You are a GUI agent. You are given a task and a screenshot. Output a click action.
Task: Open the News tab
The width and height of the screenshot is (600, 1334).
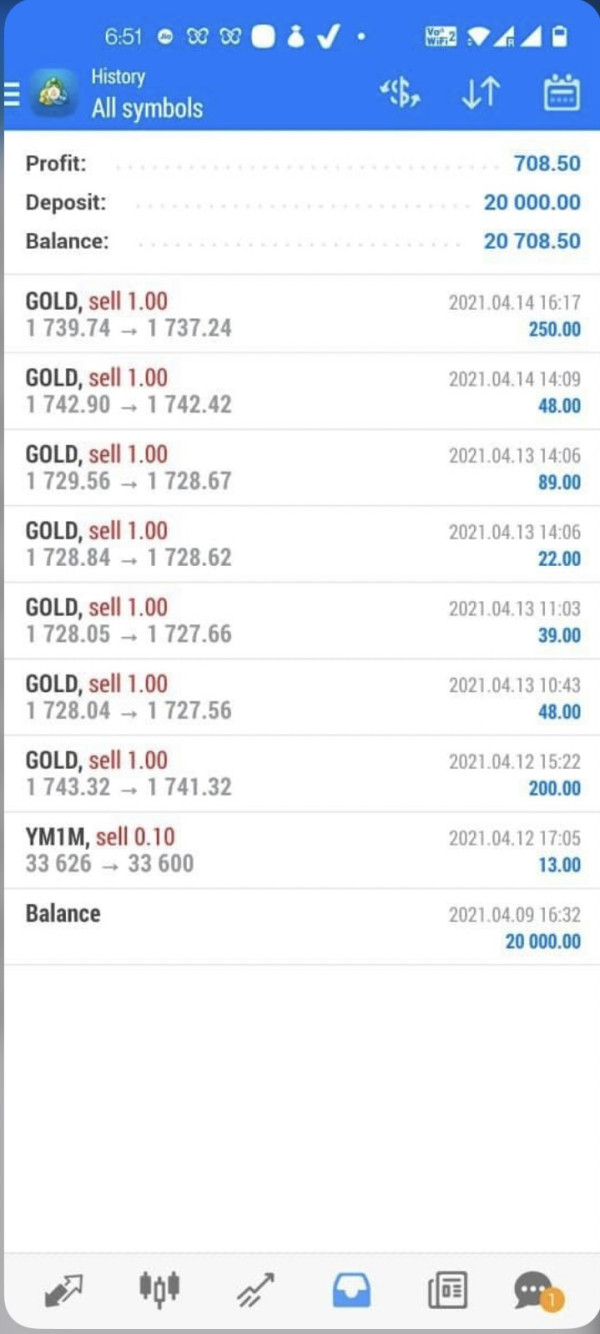pos(447,1290)
